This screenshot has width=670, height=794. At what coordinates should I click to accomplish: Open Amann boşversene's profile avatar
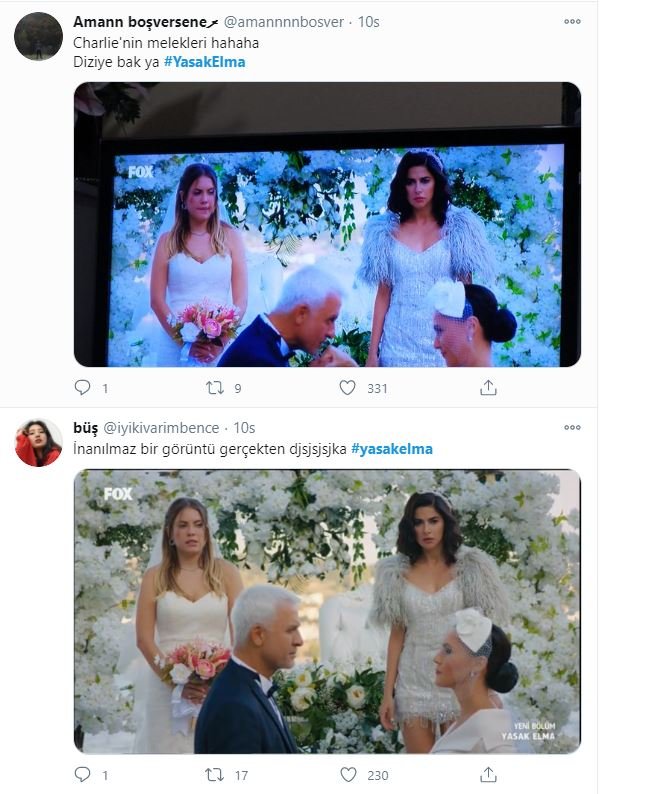(38, 37)
